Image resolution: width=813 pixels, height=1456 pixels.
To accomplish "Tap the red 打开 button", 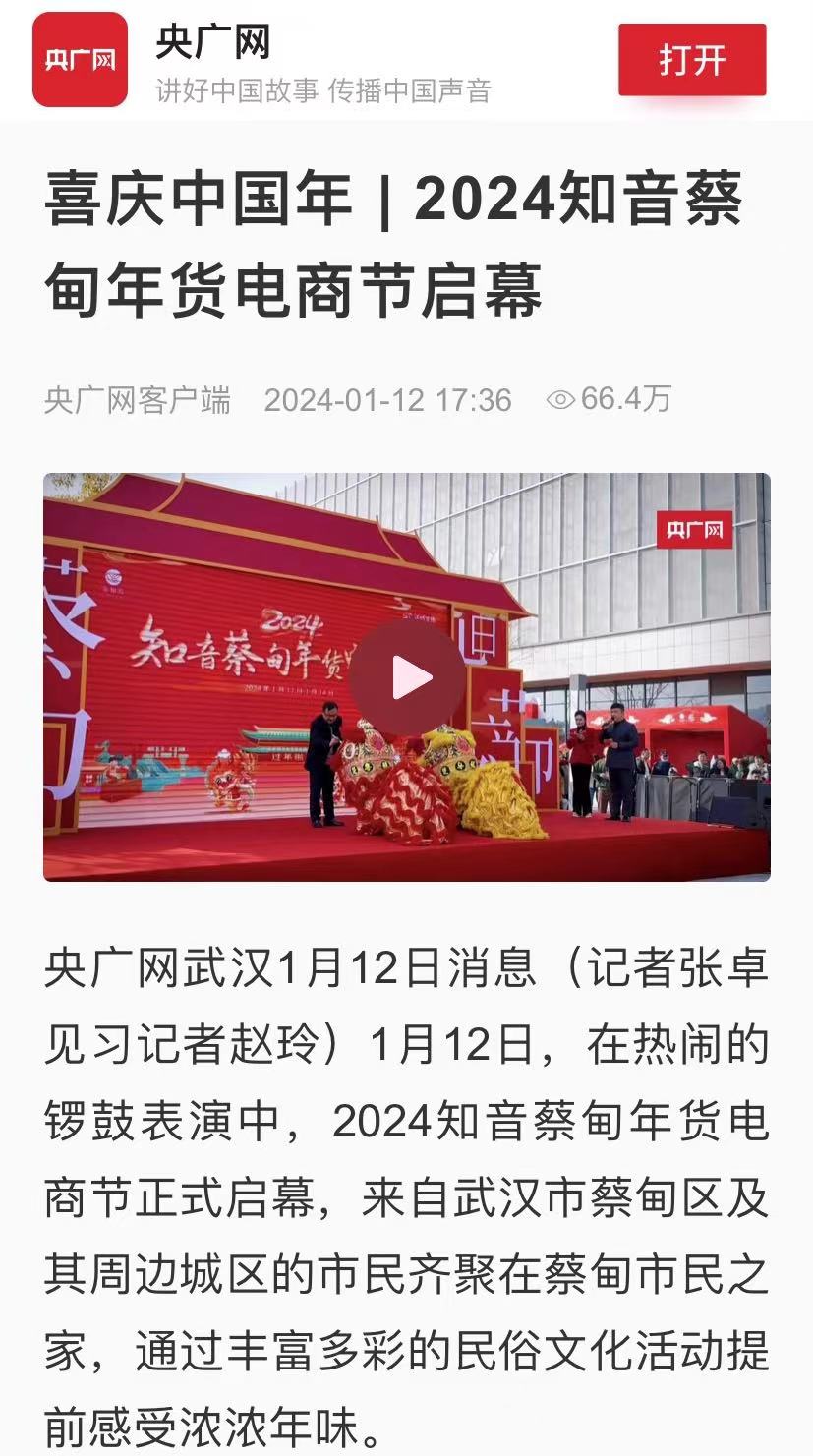I will [x=691, y=60].
